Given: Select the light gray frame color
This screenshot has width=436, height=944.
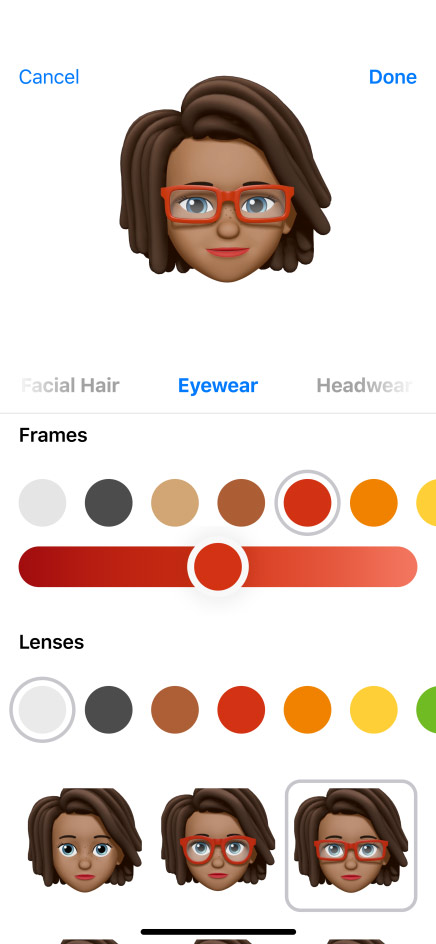Looking at the screenshot, I should pos(43,503).
